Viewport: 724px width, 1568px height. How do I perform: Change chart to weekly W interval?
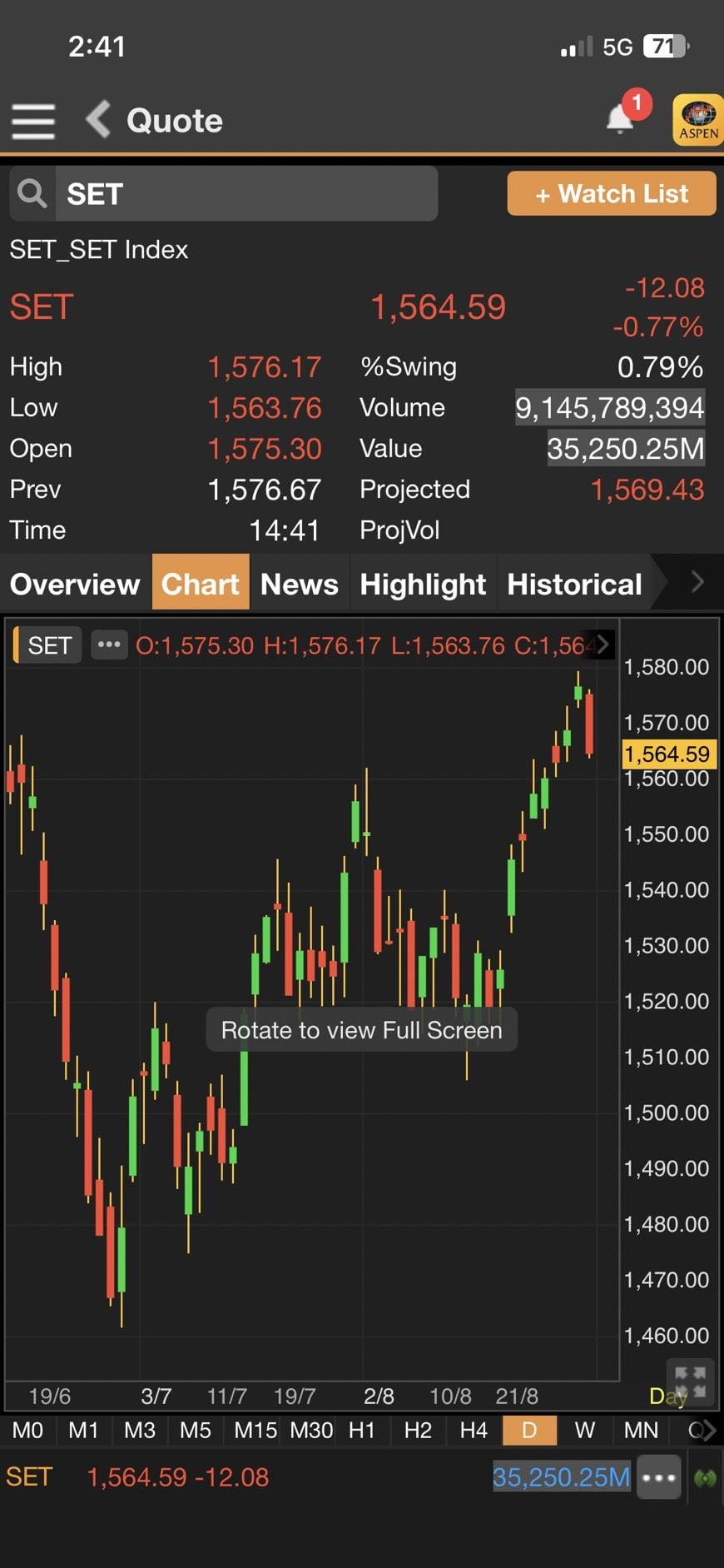[x=585, y=1430]
